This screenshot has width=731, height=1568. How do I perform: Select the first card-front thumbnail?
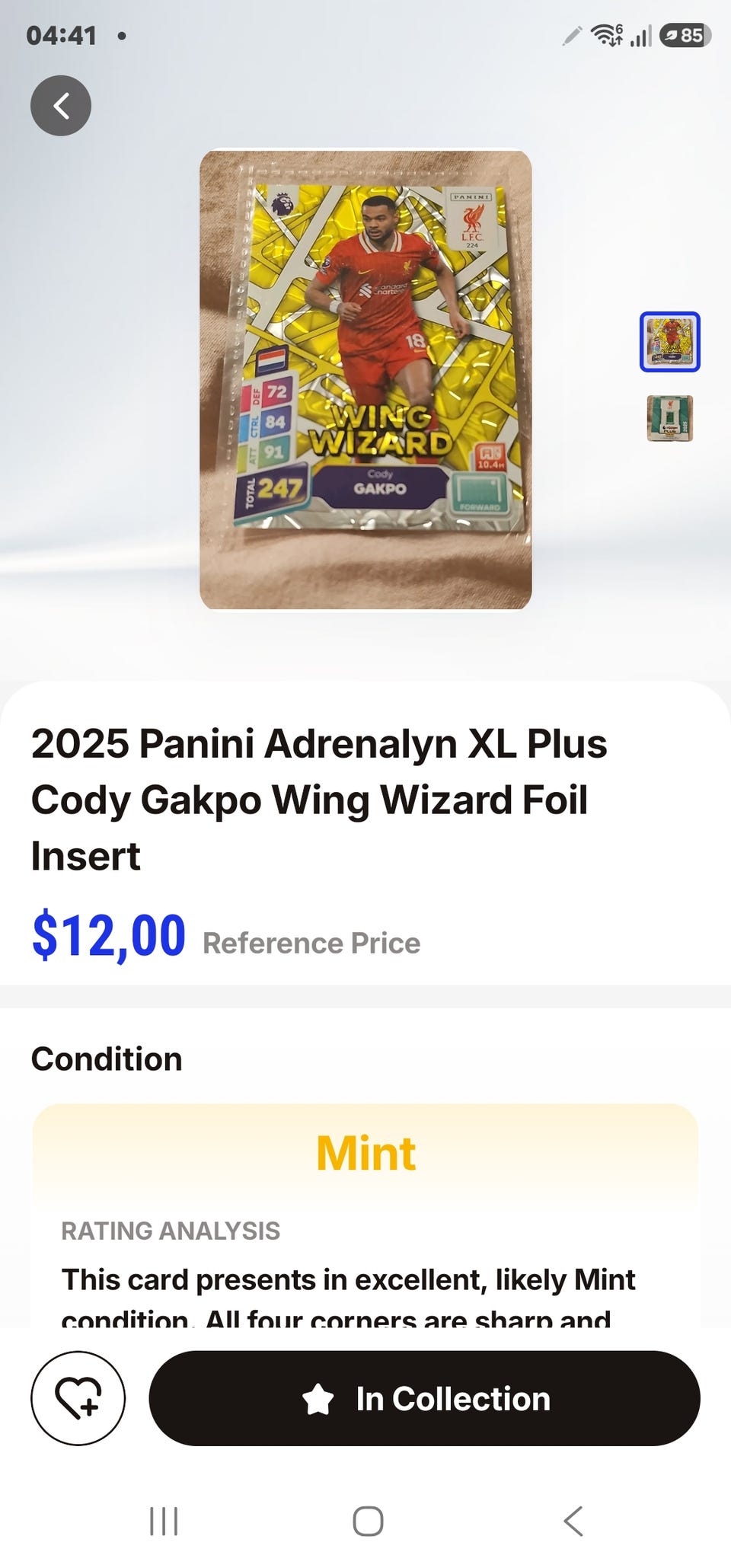click(x=670, y=342)
